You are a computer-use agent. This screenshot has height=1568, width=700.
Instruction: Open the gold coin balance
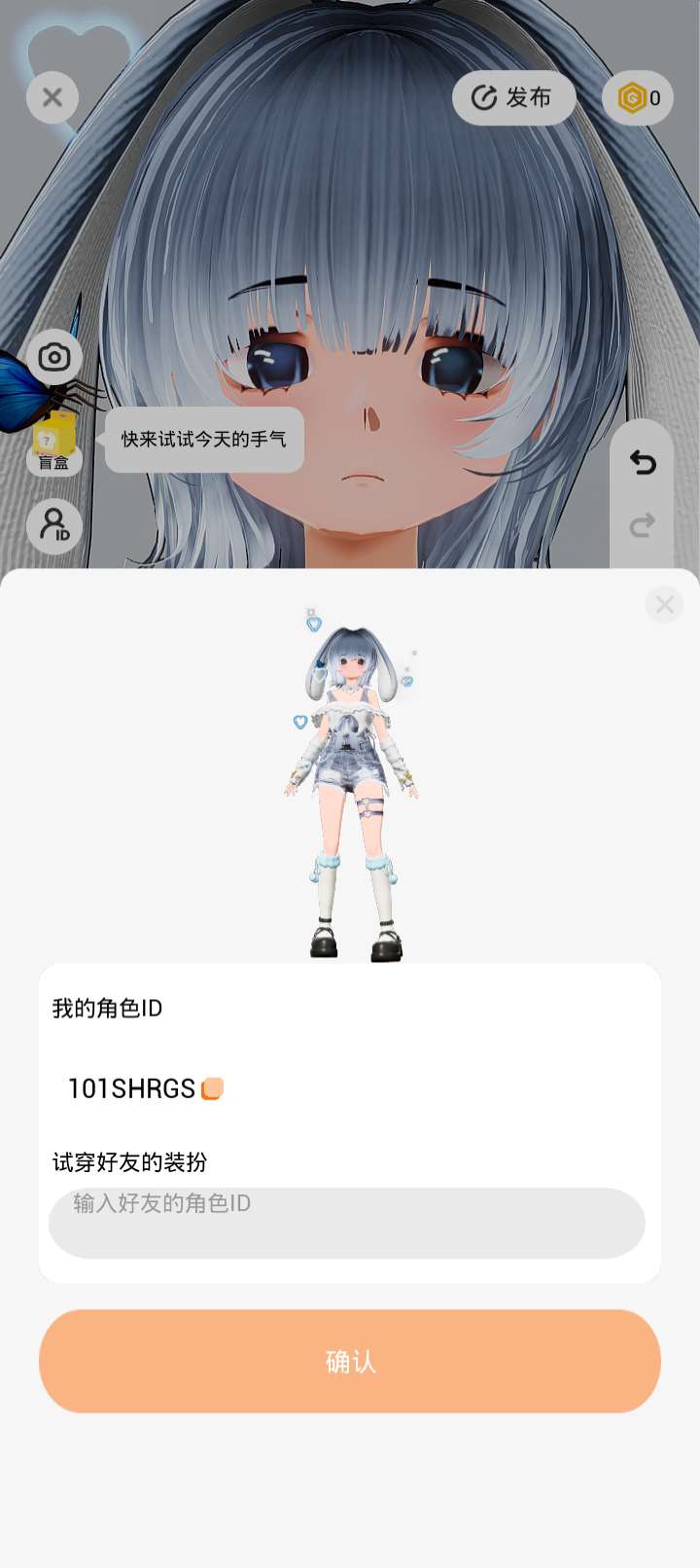pyautogui.click(x=638, y=97)
